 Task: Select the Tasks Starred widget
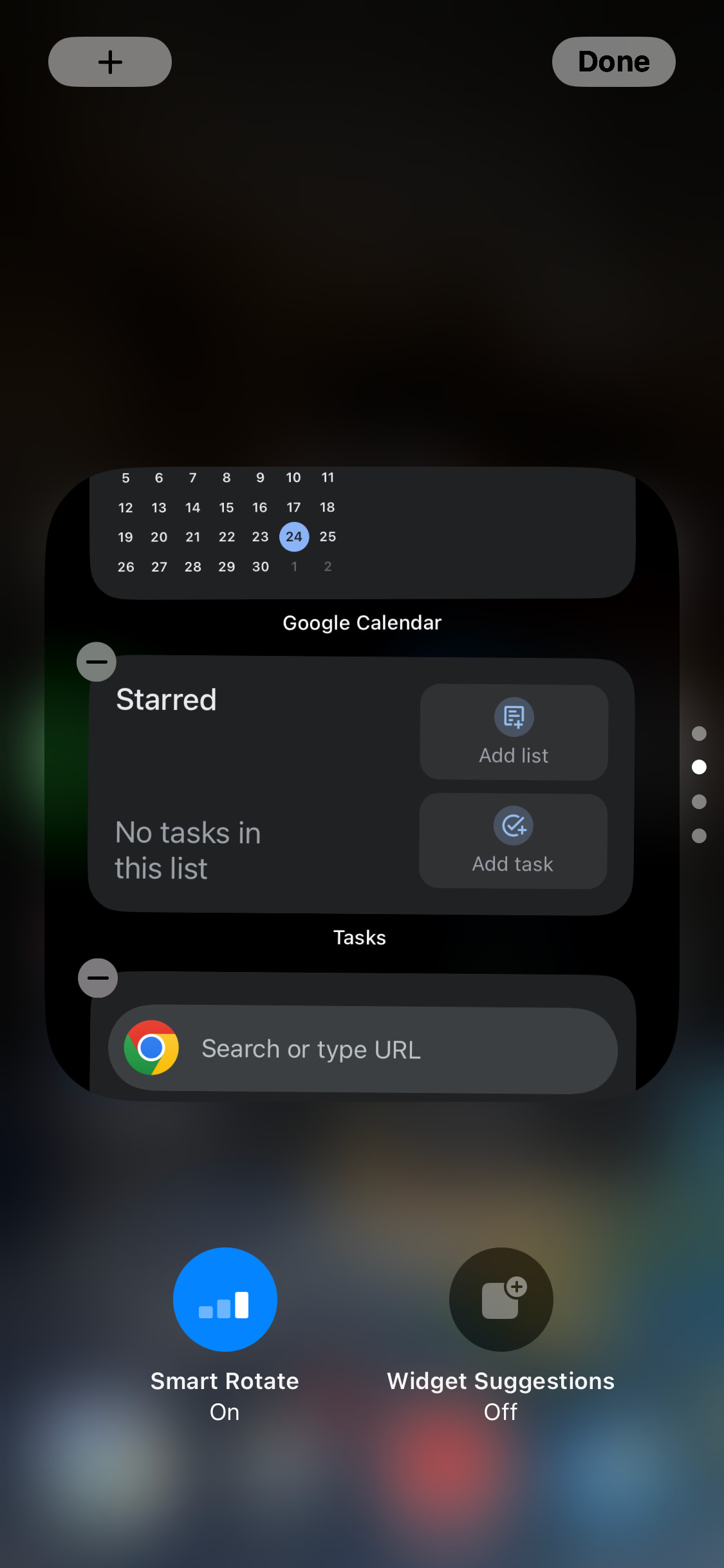257,785
